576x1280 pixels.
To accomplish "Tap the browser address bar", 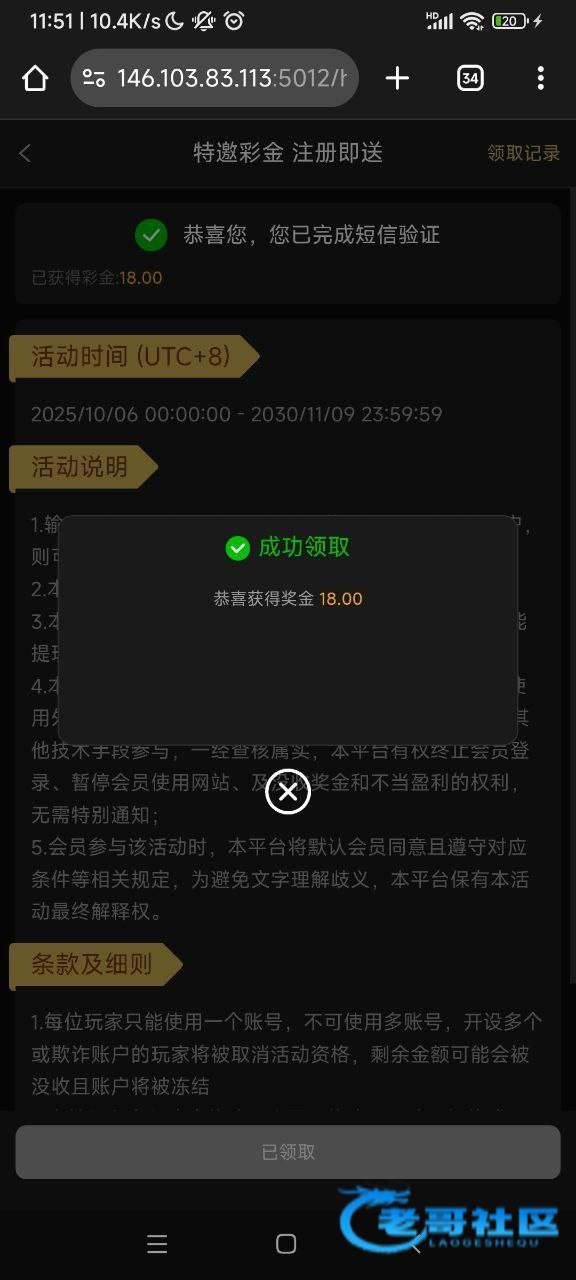I will (214, 78).
